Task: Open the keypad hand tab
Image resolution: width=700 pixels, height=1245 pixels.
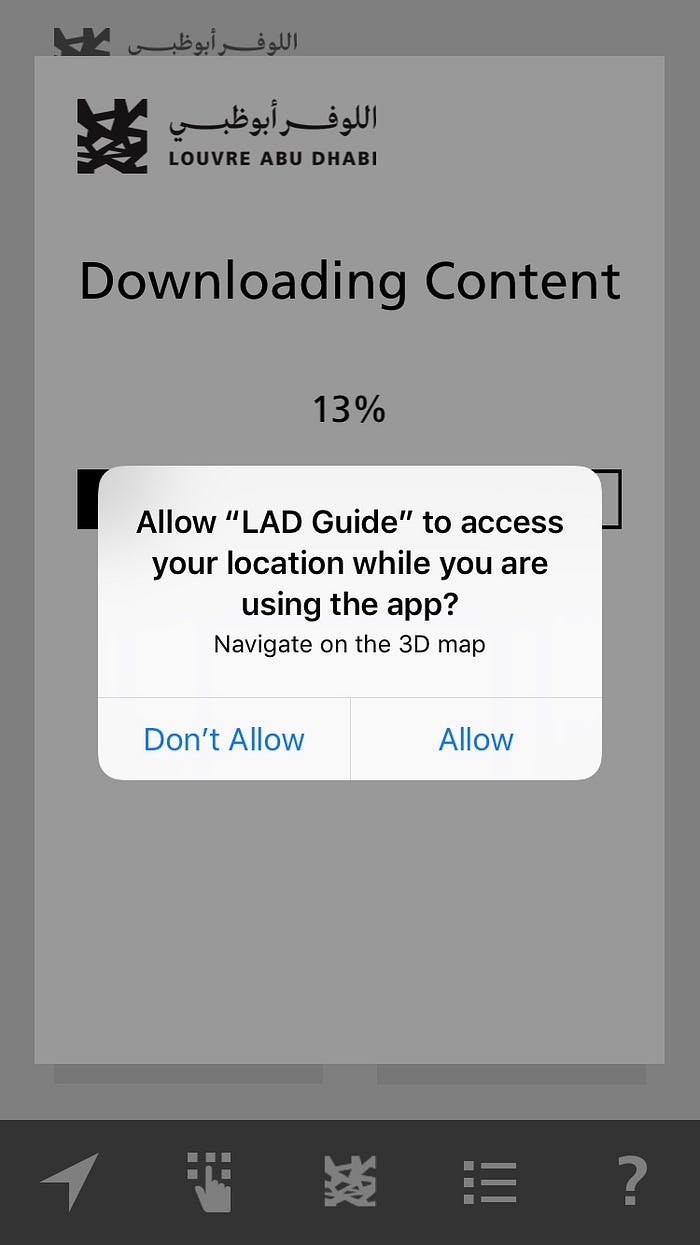Action: tap(210, 1182)
